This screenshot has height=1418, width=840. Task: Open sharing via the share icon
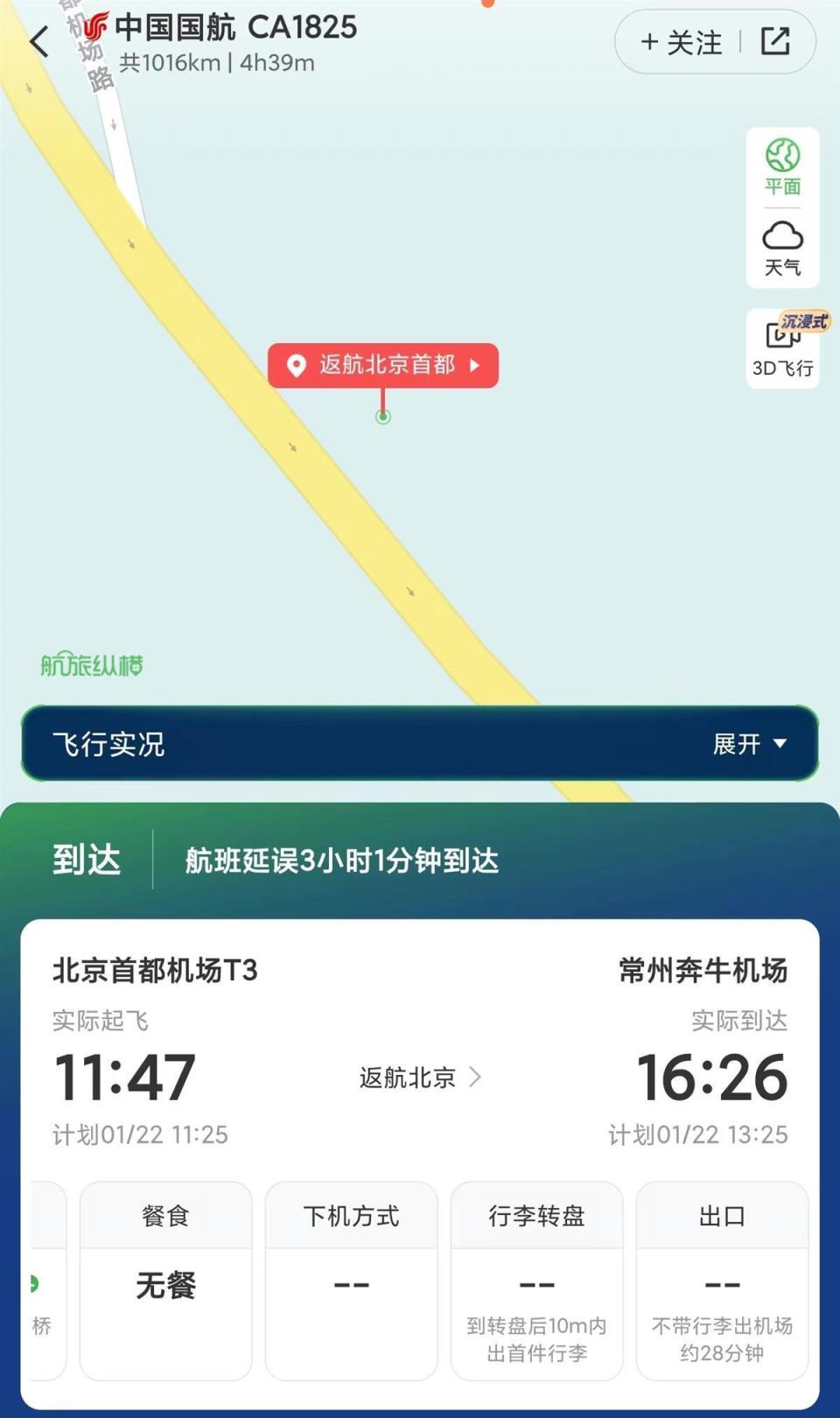(774, 41)
